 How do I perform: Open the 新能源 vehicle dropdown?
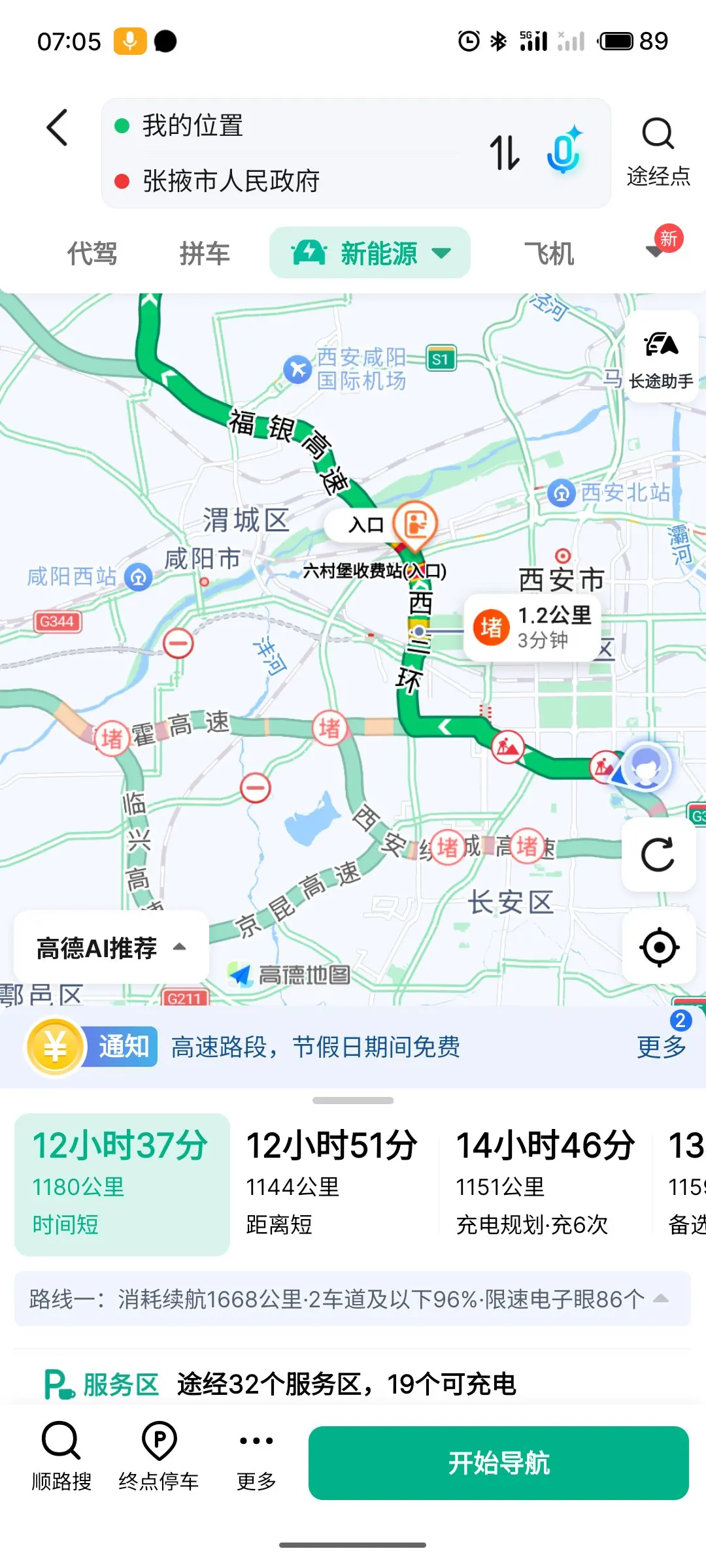point(370,253)
